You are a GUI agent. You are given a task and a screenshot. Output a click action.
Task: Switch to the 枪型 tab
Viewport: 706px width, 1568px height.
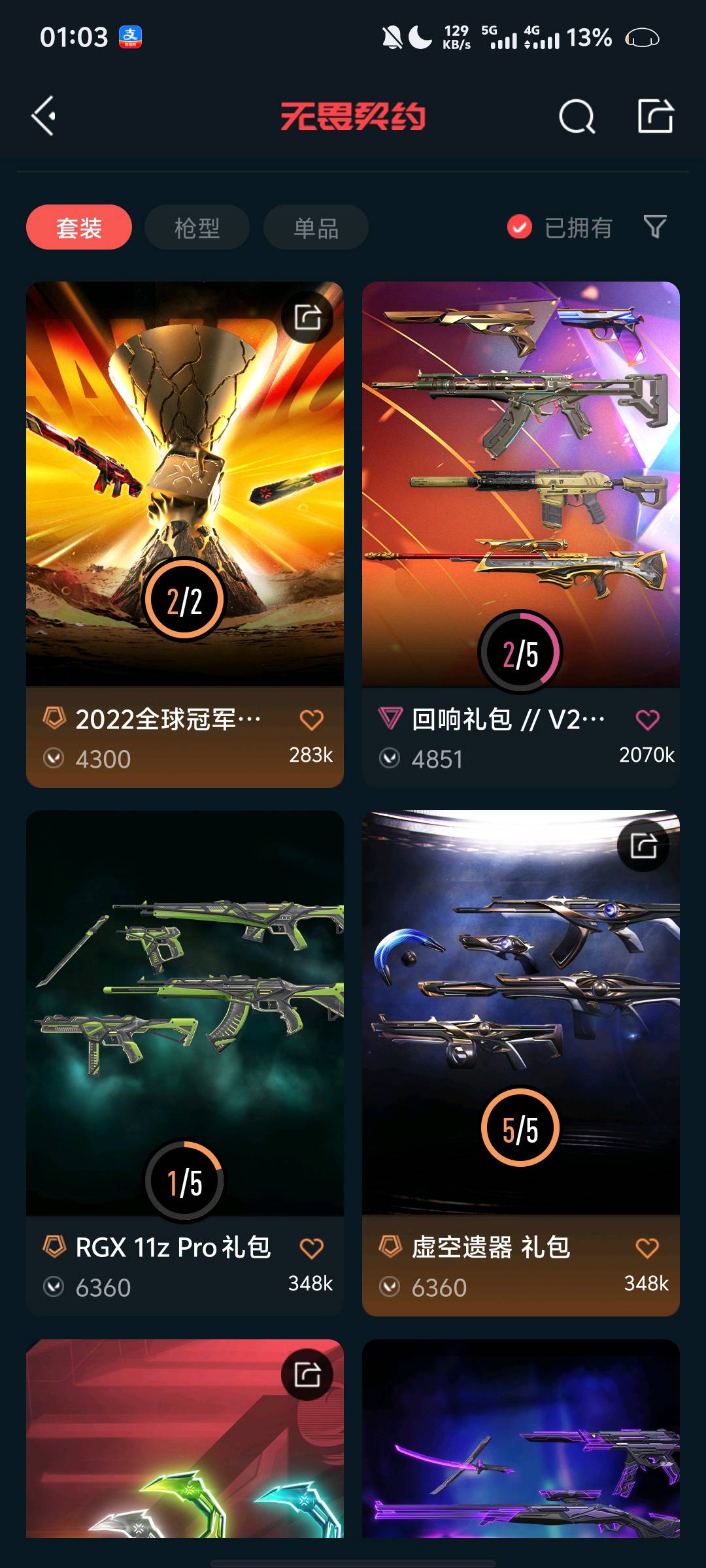click(197, 227)
